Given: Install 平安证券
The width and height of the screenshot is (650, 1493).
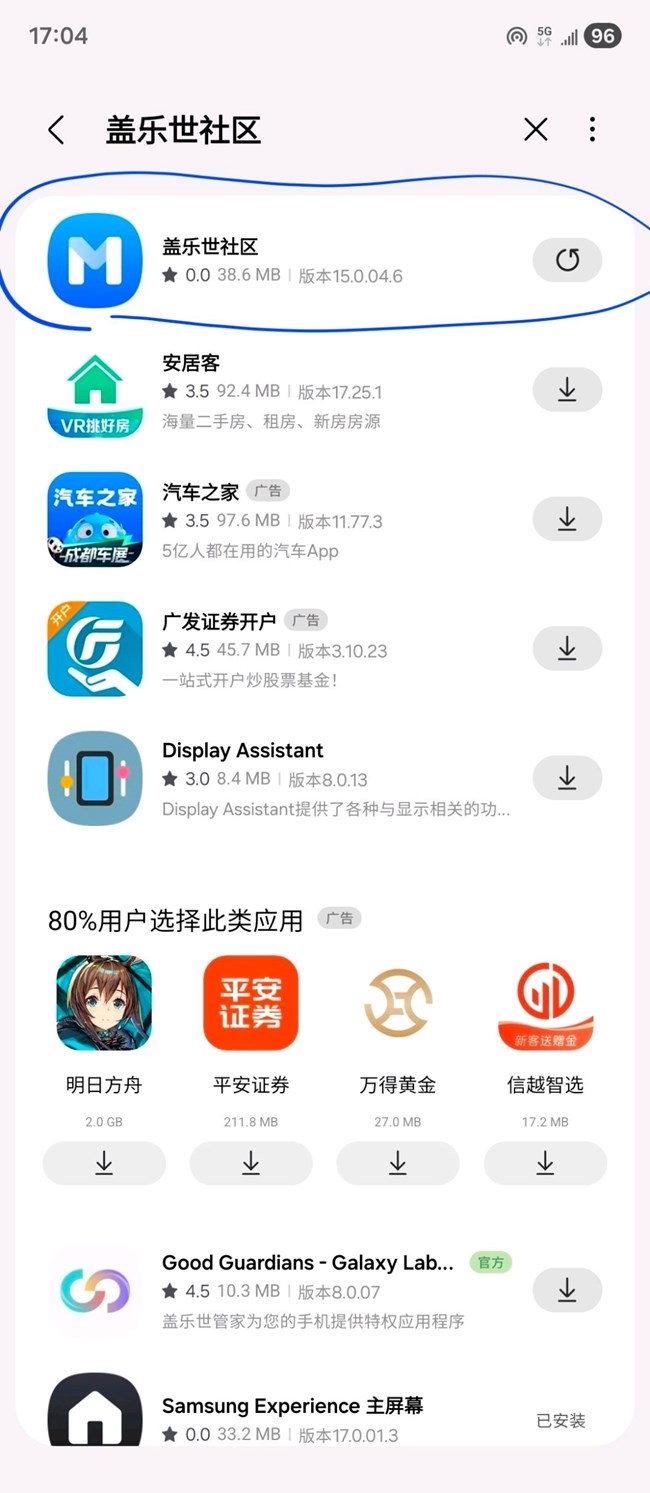Looking at the screenshot, I should [x=251, y=1163].
